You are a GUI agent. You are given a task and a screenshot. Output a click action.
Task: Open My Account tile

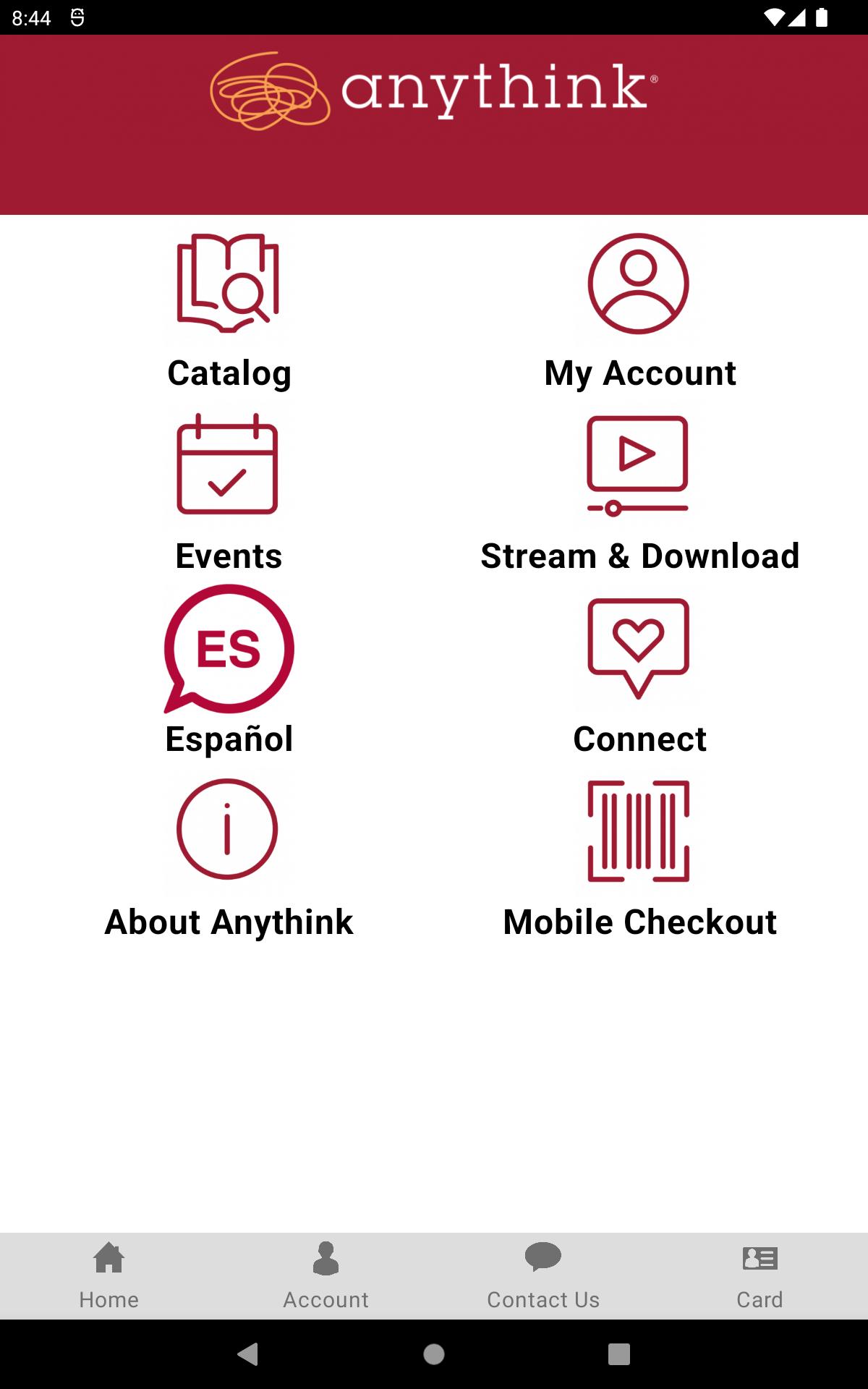coord(639,310)
